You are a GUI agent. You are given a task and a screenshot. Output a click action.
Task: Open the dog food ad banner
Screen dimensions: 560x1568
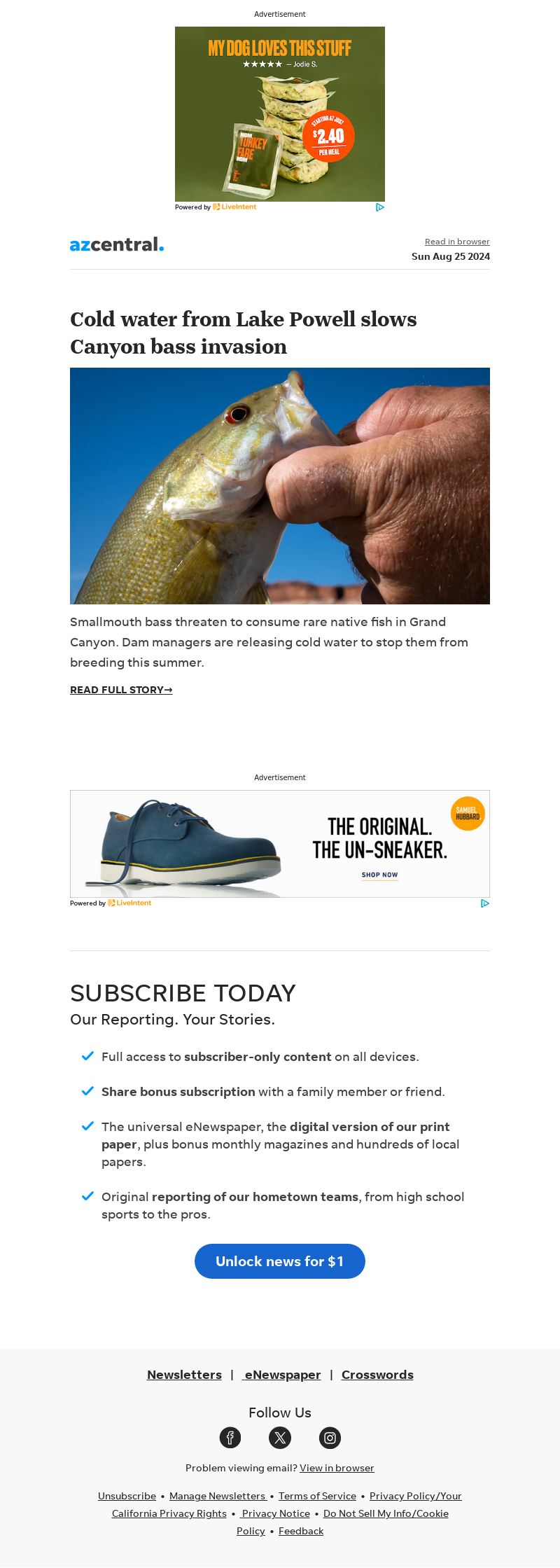[x=280, y=114]
